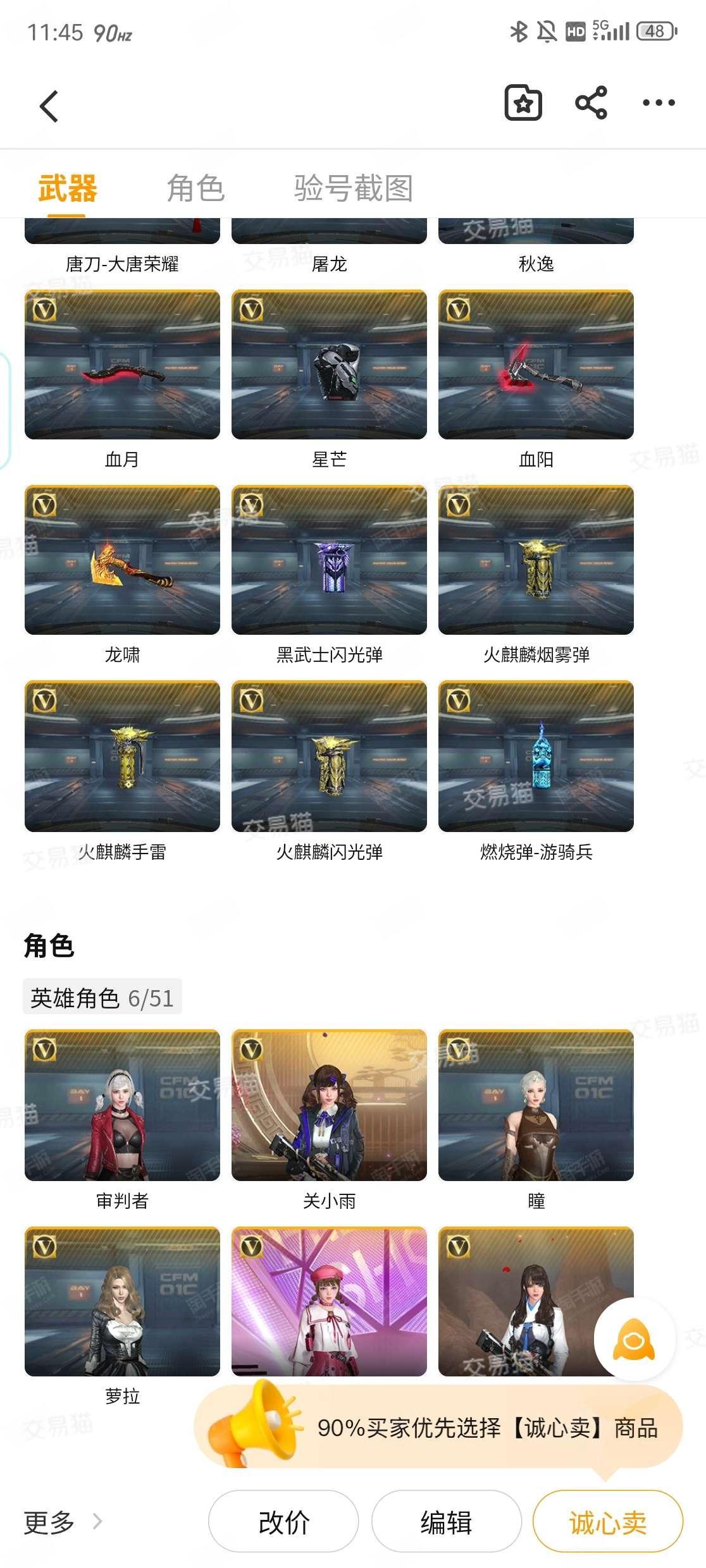
Task: Open the 血阳 weapon tile
Action: 536,364
